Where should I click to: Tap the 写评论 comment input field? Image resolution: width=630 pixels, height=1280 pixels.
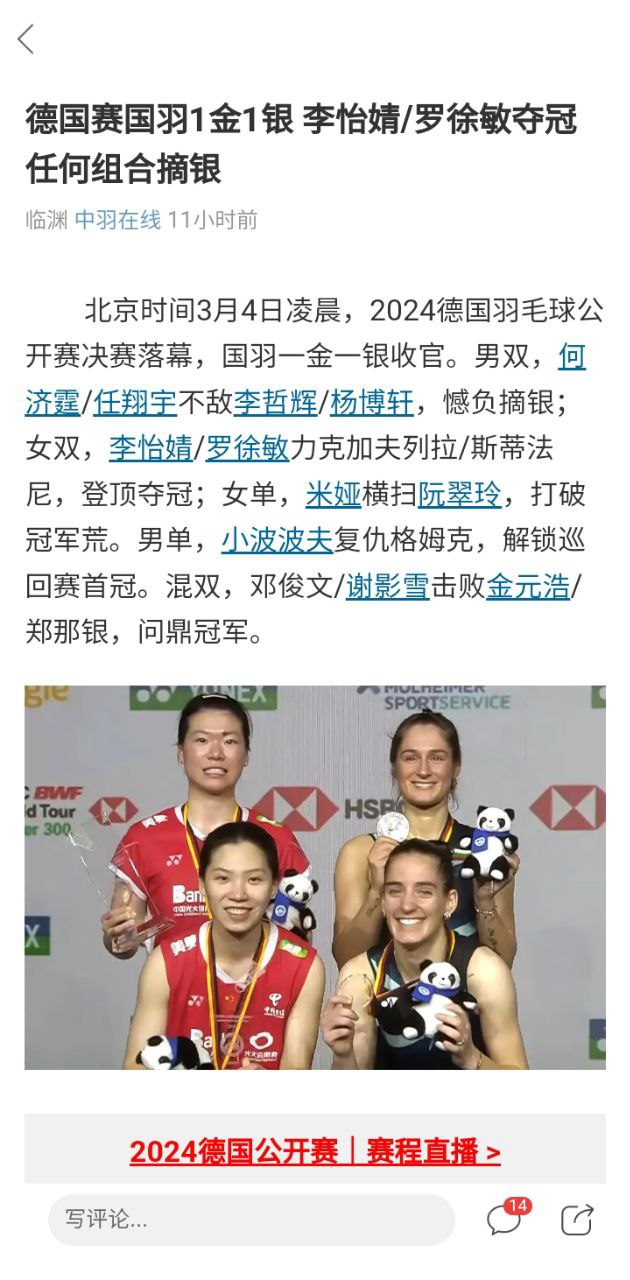(250, 1219)
